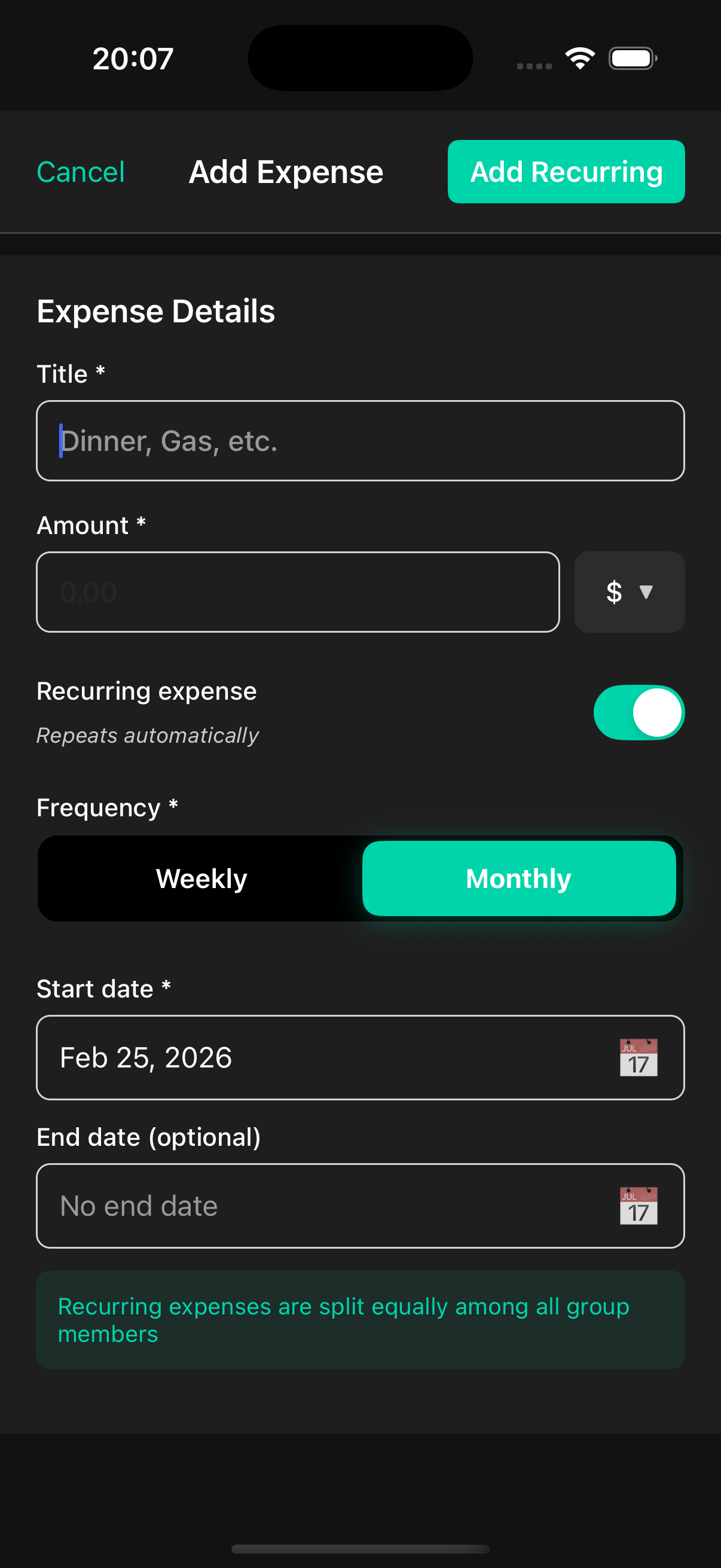Open the currency selector dropdown
The image size is (721, 1568).
point(629,591)
